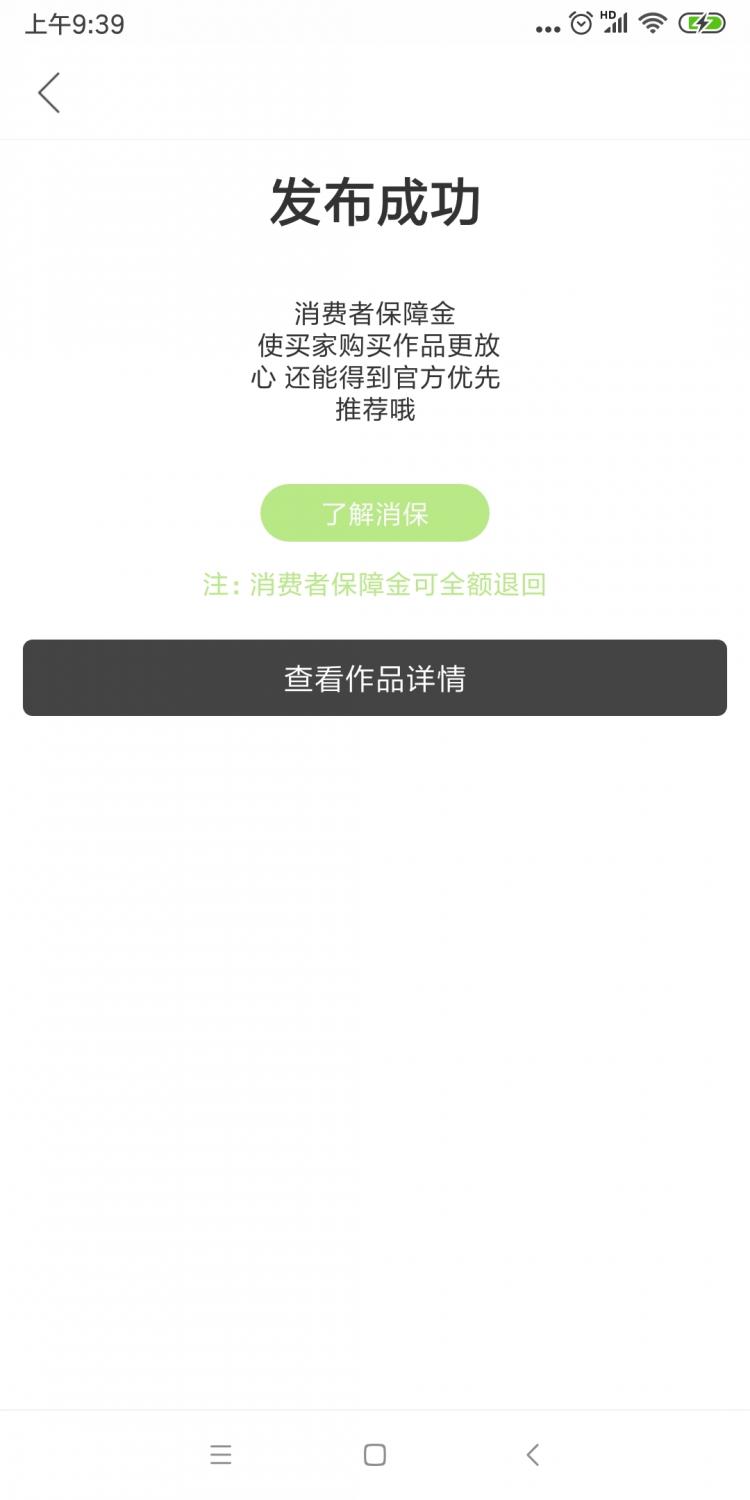Tap the back arrow at top
This screenshot has height=1500, width=750.
49,93
